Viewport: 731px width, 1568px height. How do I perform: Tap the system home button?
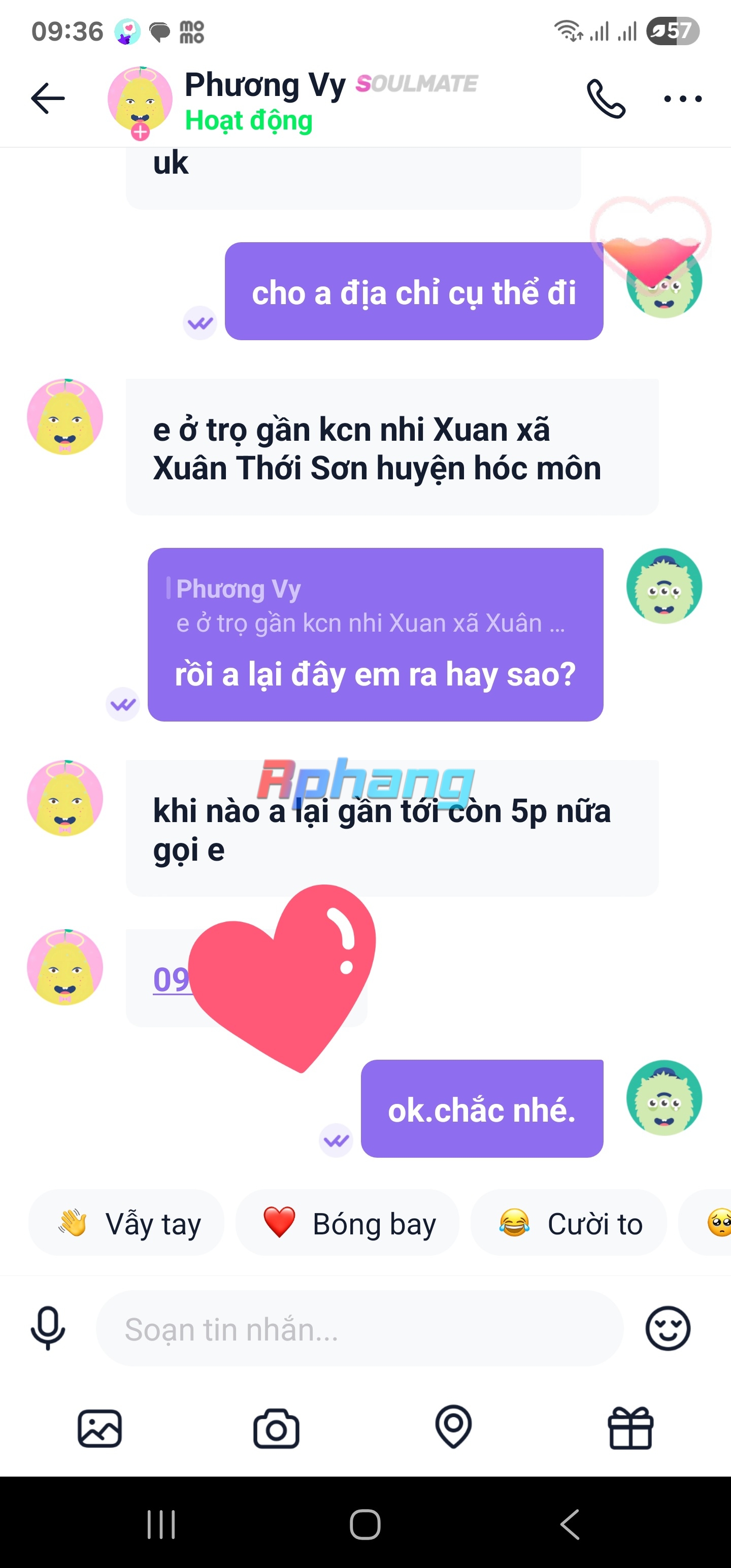(365, 1524)
